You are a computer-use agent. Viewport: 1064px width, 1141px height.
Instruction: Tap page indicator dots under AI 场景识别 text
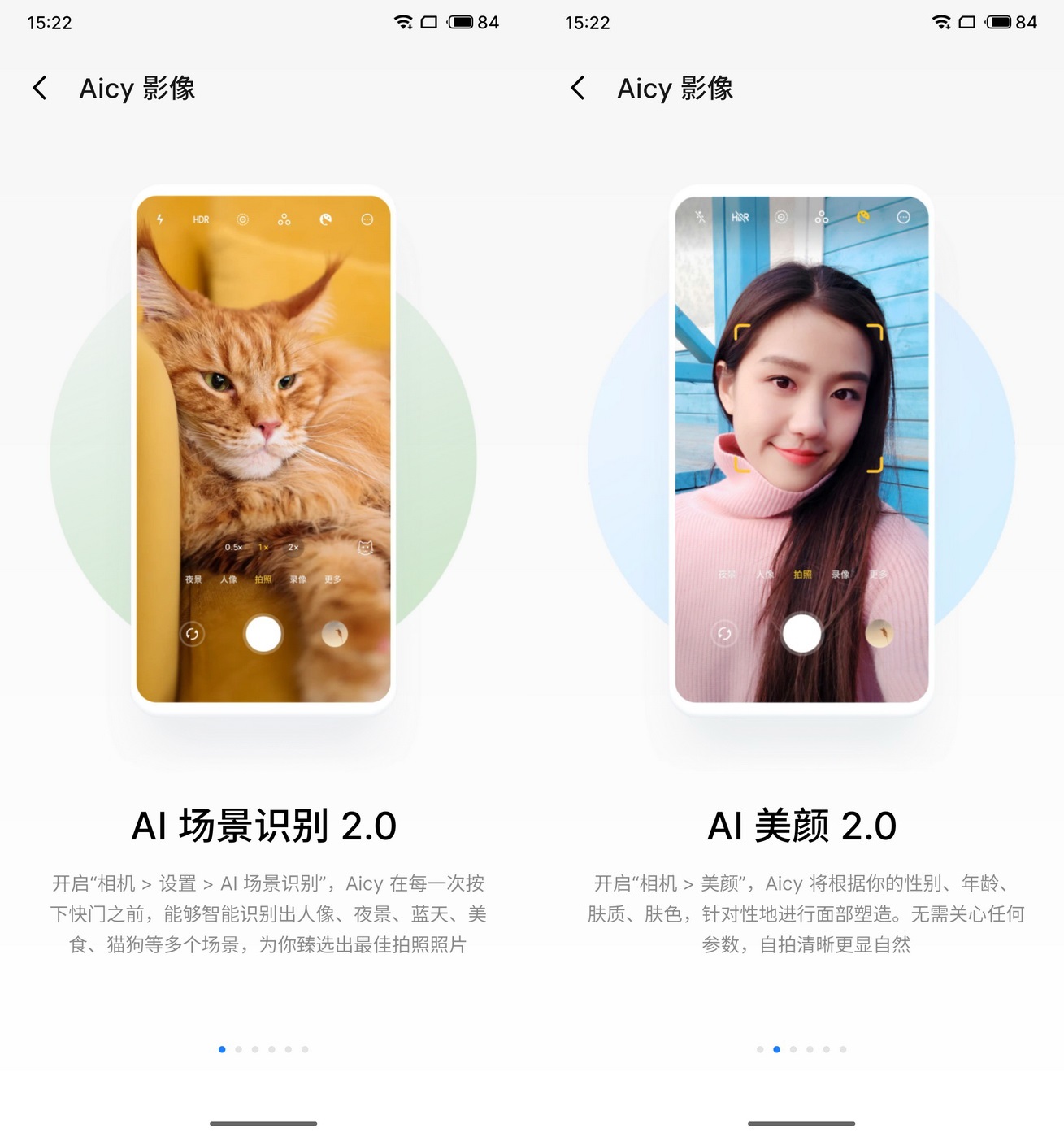263,1049
